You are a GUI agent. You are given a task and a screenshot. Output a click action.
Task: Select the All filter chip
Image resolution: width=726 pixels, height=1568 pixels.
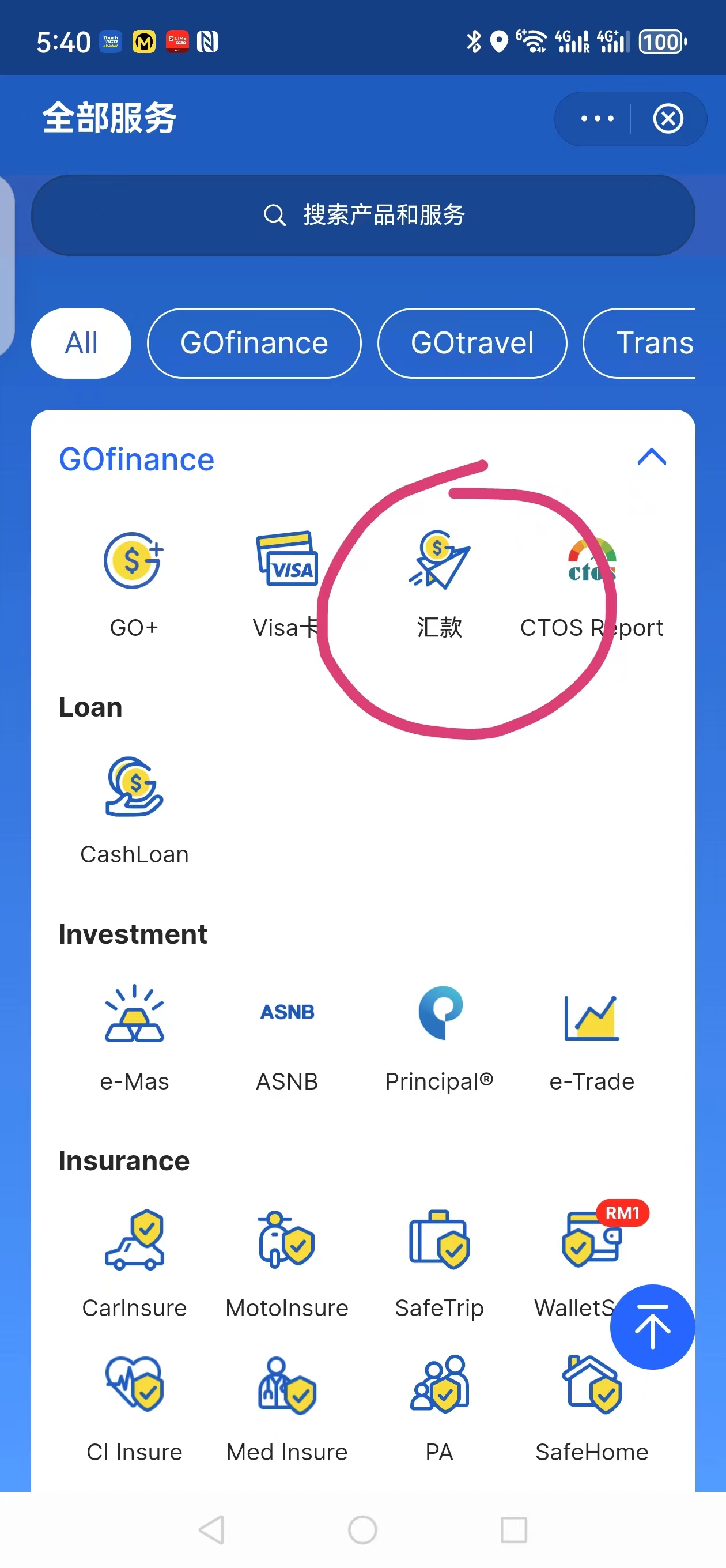tap(81, 342)
